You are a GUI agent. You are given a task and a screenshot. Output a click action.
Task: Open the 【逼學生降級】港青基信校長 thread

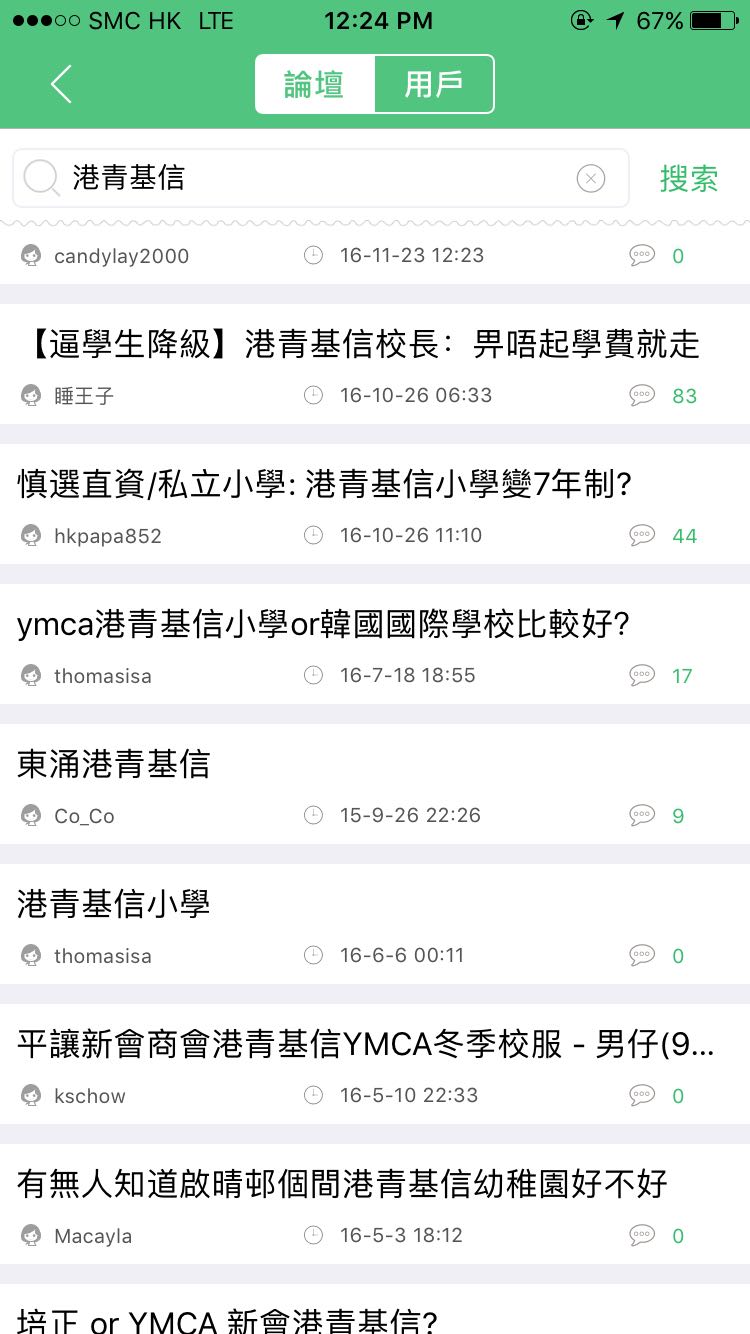(x=360, y=345)
